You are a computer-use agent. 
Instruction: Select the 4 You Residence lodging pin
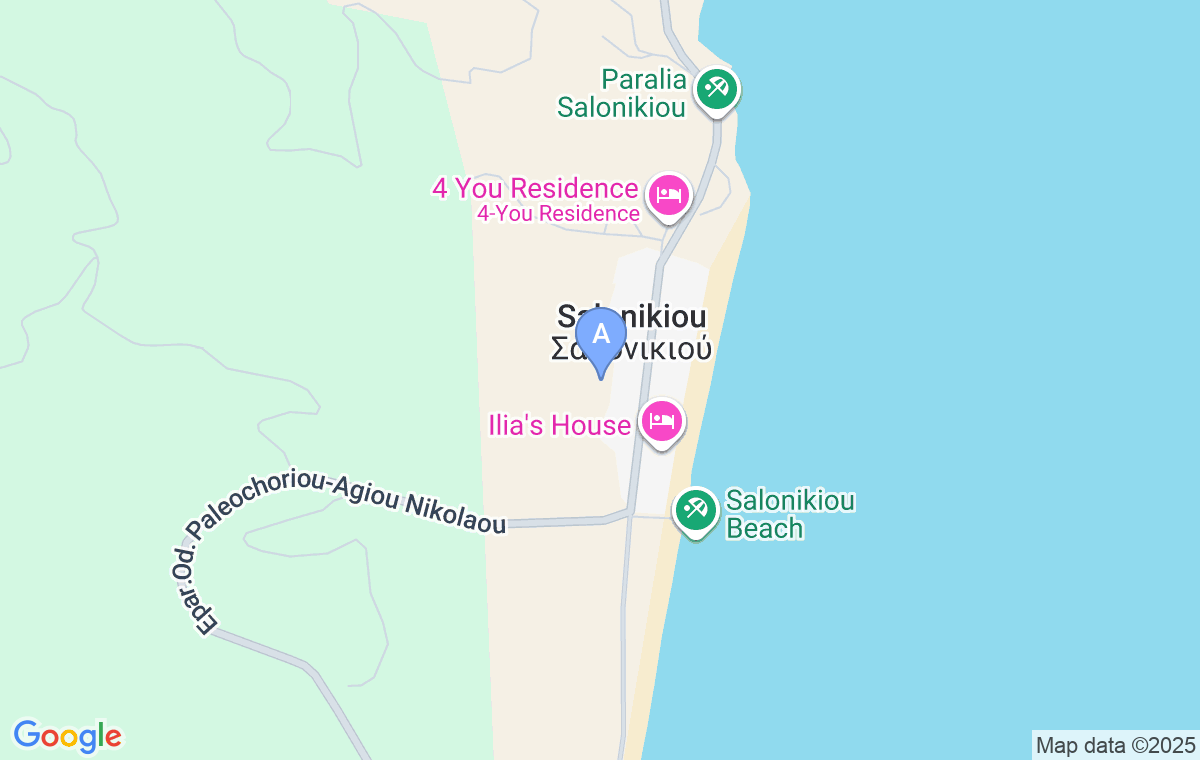(x=668, y=193)
